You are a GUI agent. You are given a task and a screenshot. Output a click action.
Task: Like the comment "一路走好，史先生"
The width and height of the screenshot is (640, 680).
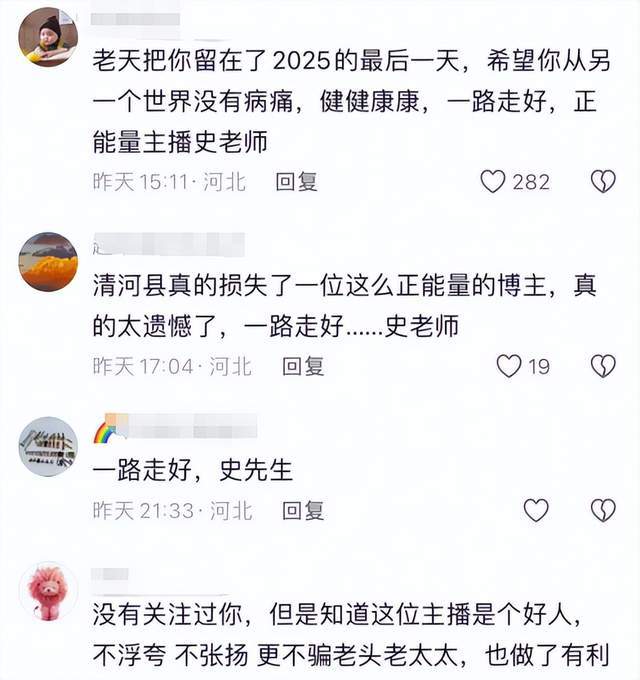536,510
